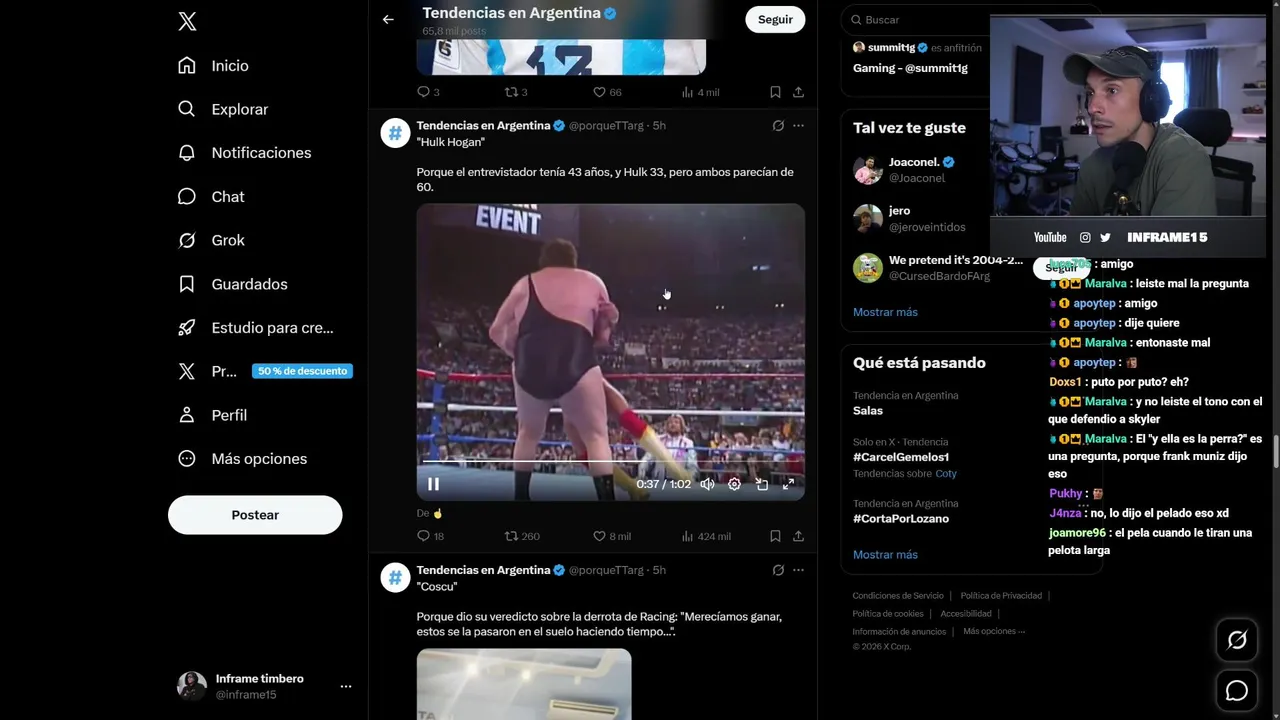Viewport: 1280px width, 720px height.
Task: Tap the Buscar search field
Action: (x=920, y=20)
